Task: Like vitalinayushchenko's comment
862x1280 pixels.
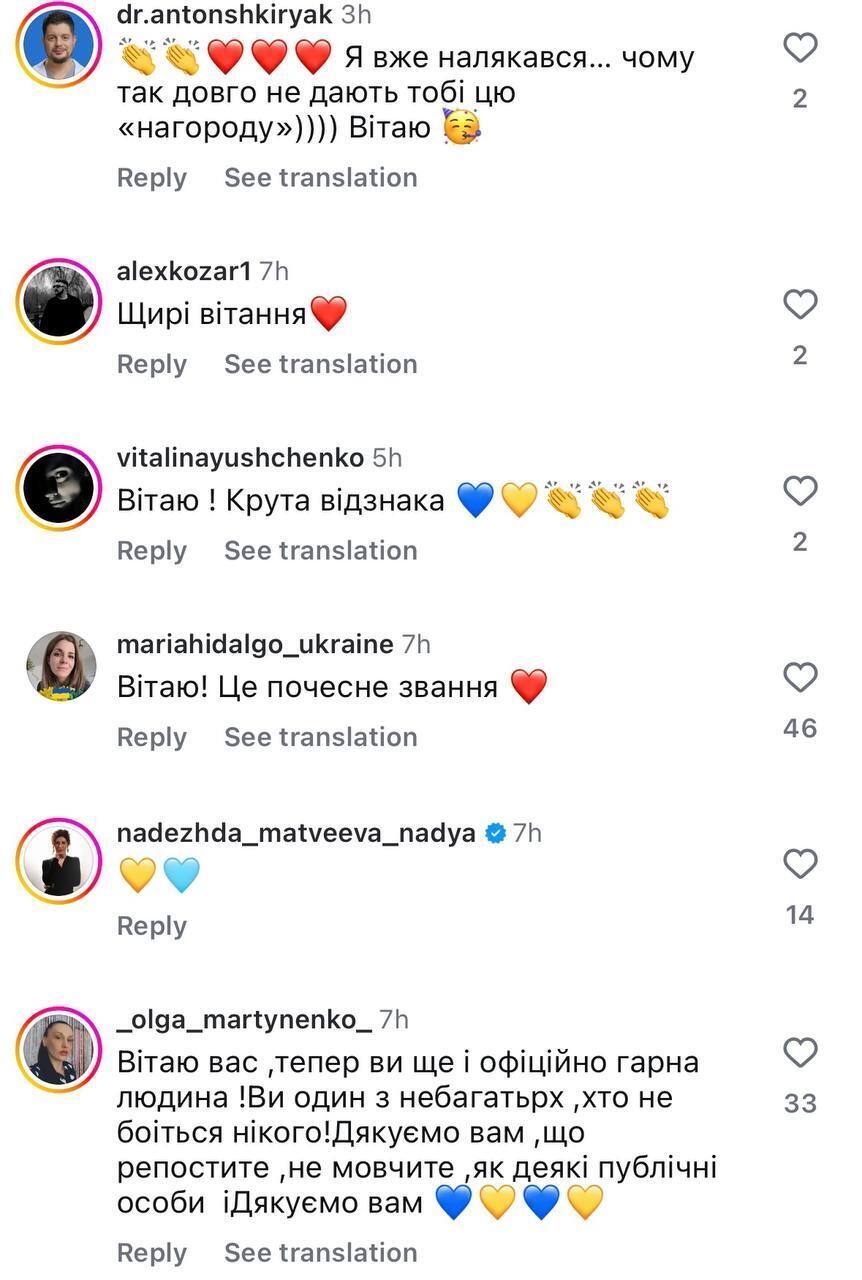Action: (800, 491)
